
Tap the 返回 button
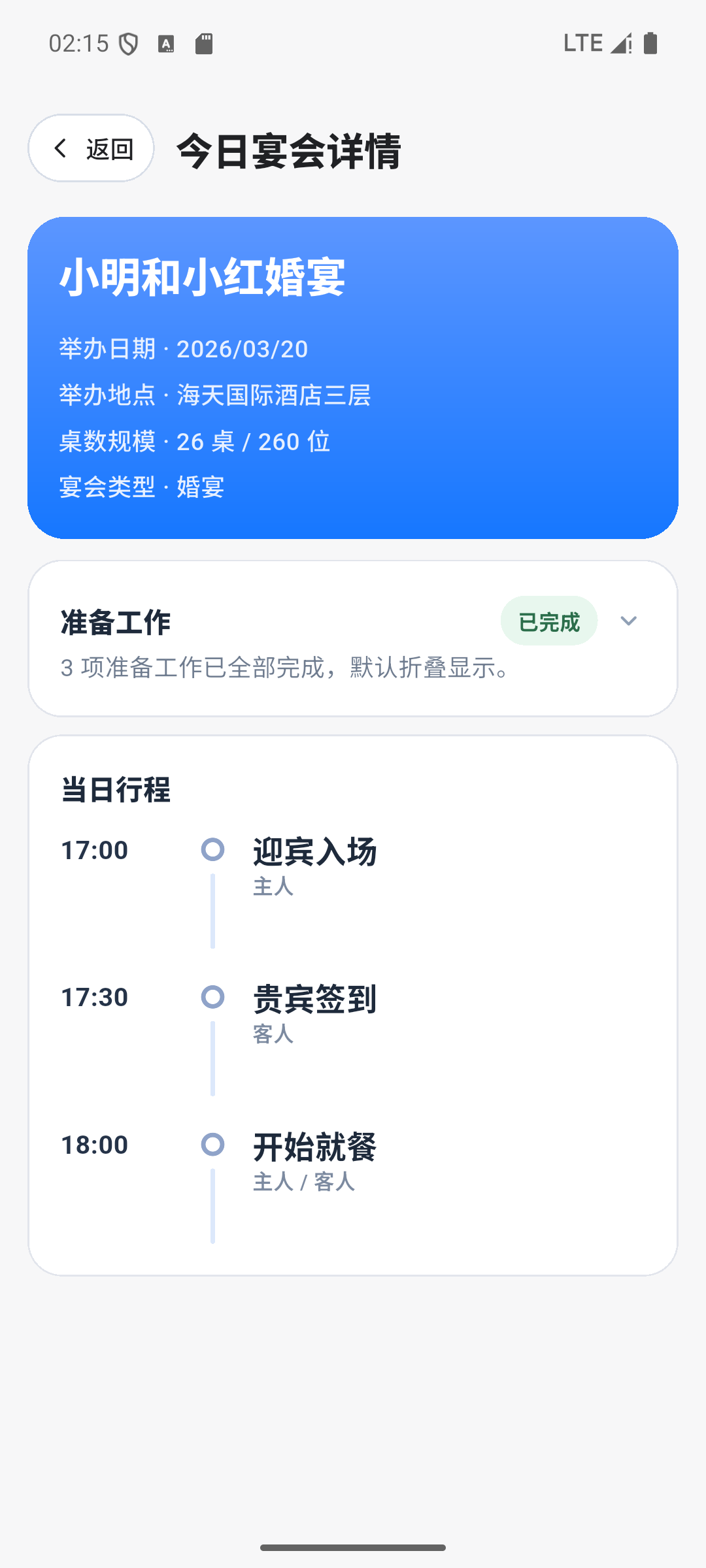tap(90, 148)
